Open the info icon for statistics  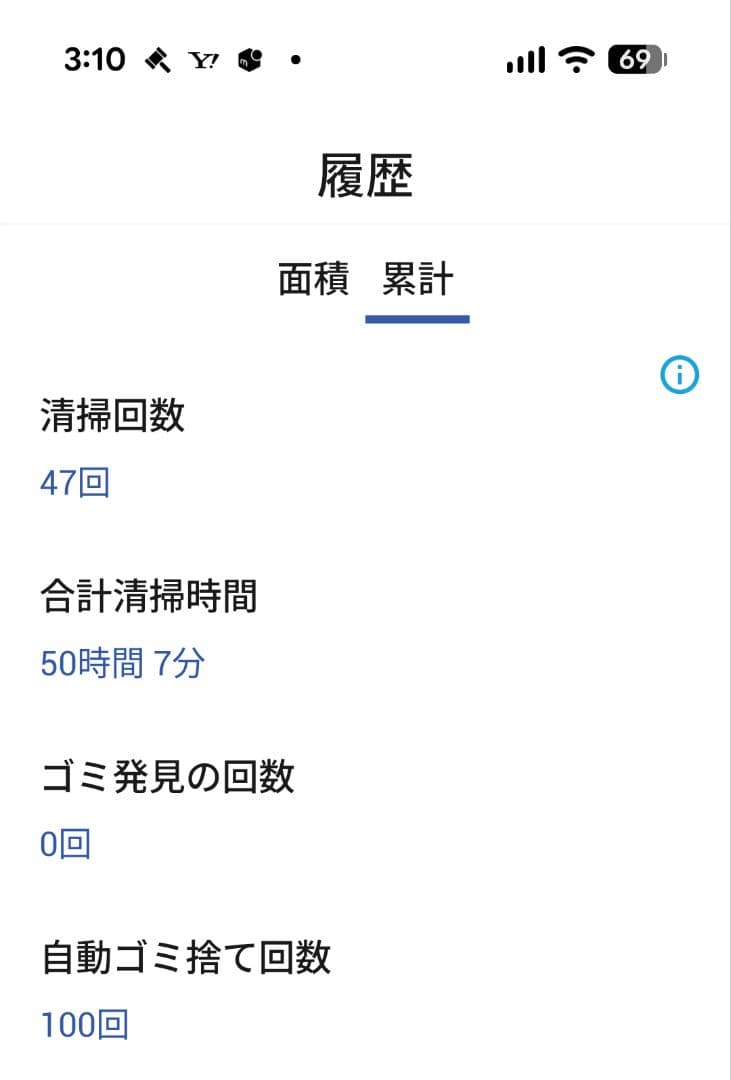pos(680,375)
